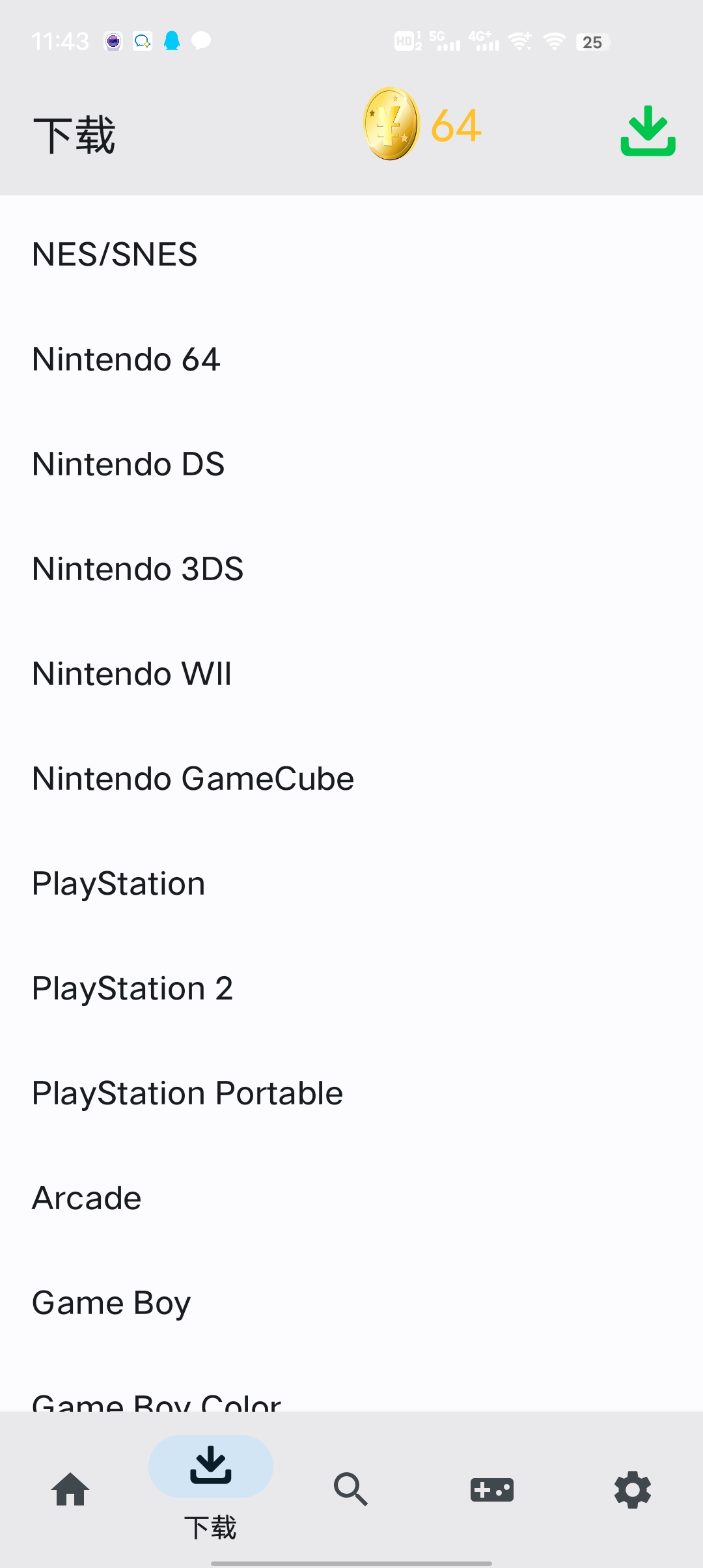Select Nintendo GameCube
Viewport: 703px width, 1568px height.
tap(351, 778)
